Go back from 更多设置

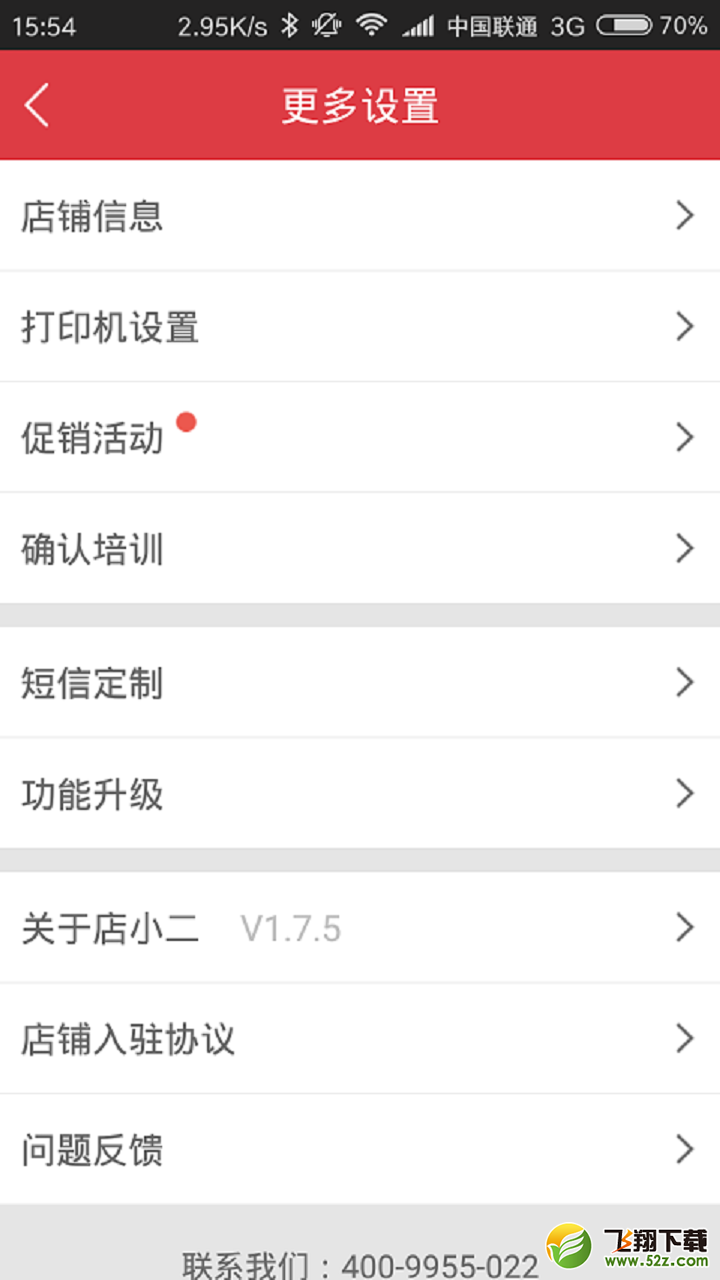click(x=37, y=105)
